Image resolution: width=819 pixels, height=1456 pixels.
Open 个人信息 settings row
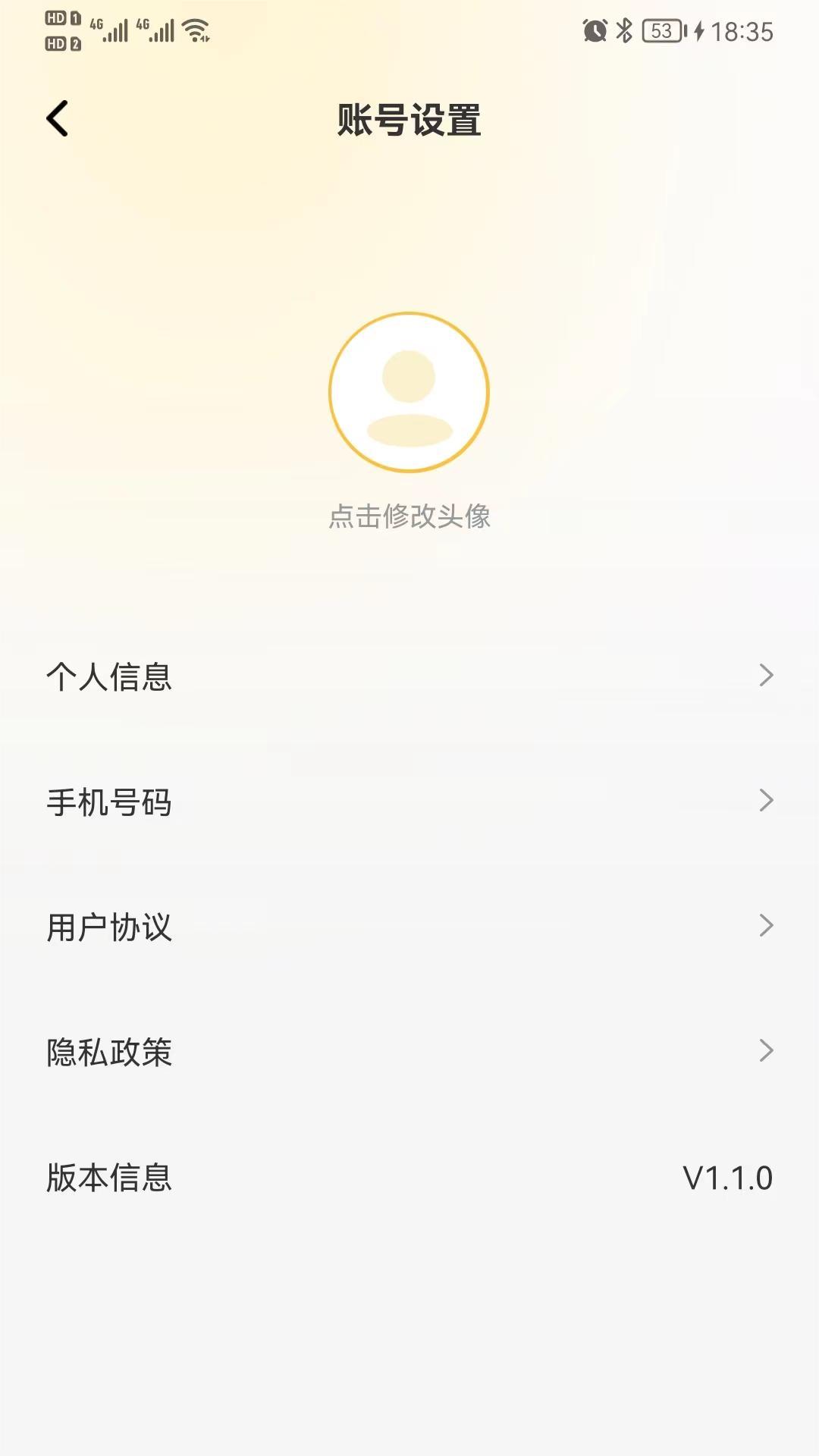click(x=409, y=676)
